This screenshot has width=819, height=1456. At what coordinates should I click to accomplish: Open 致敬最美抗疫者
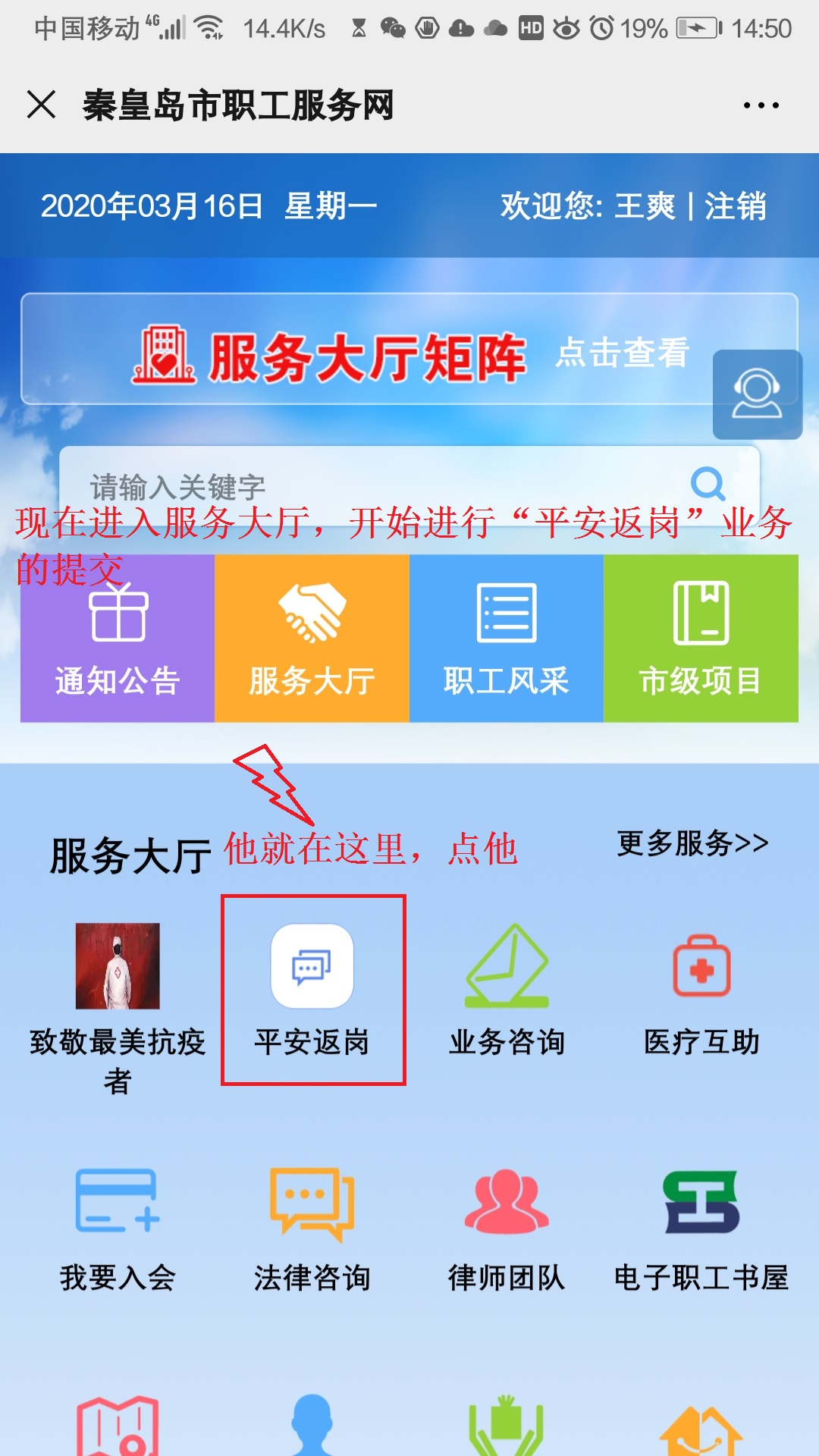point(118,1001)
